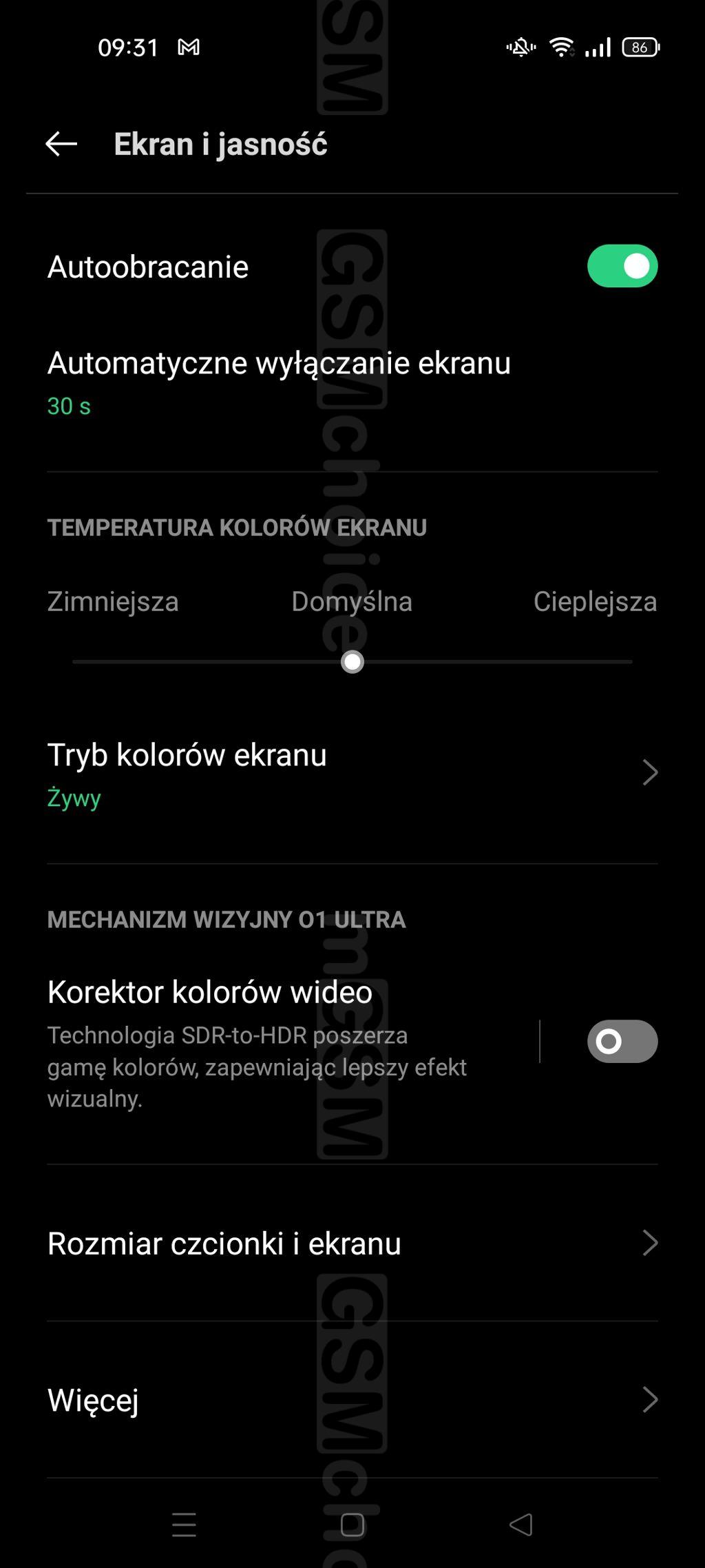Open Automatyczne wyłączanie ekranu setting
The width and height of the screenshot is (705, 1568).
pyautogui.click(x=279, y=382)
